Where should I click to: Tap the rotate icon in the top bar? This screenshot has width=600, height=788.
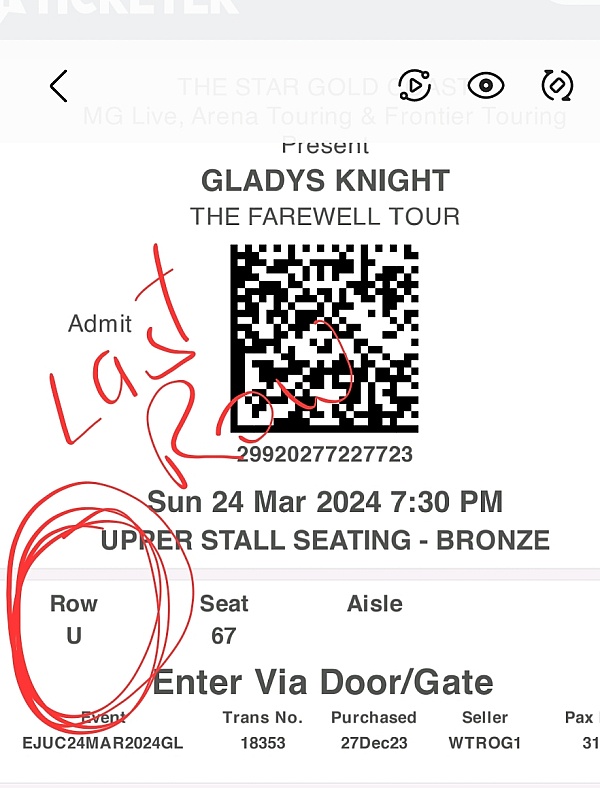(556, 85)
